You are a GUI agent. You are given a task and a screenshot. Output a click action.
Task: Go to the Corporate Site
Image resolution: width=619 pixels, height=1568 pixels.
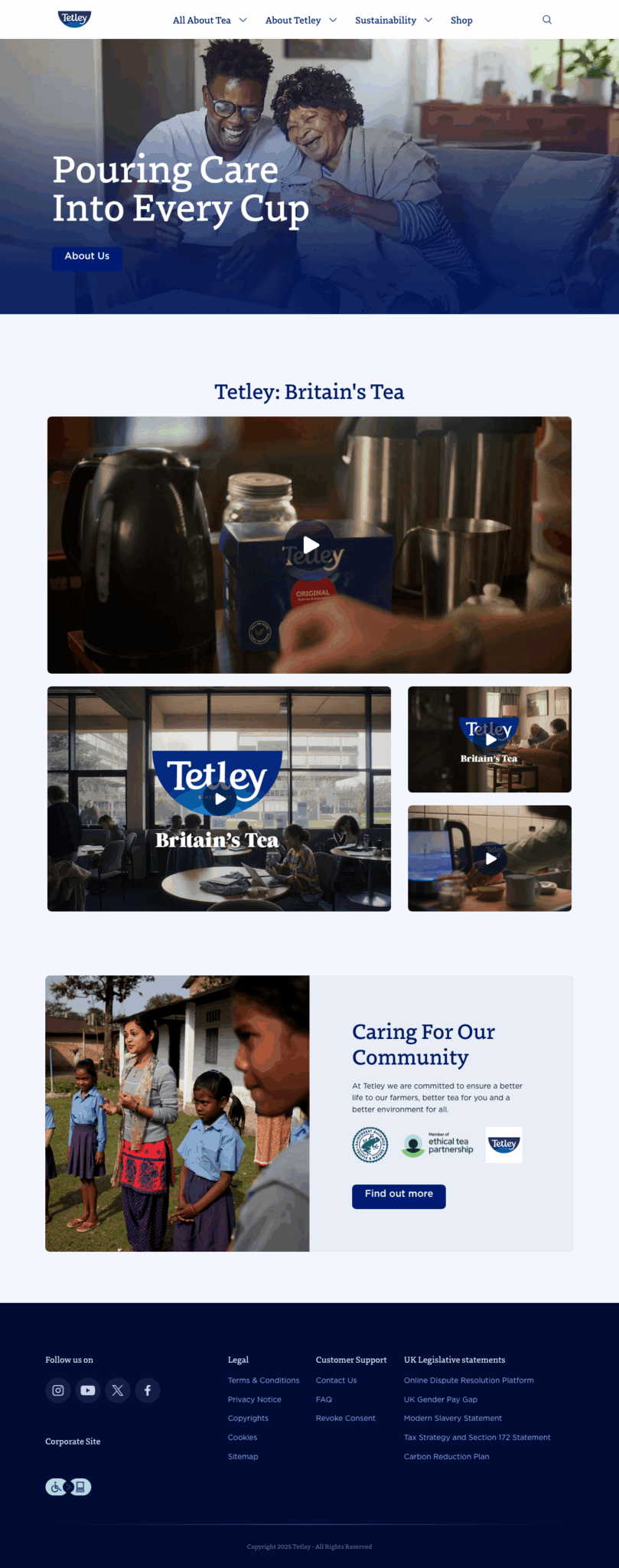[x=73, y=1442]
